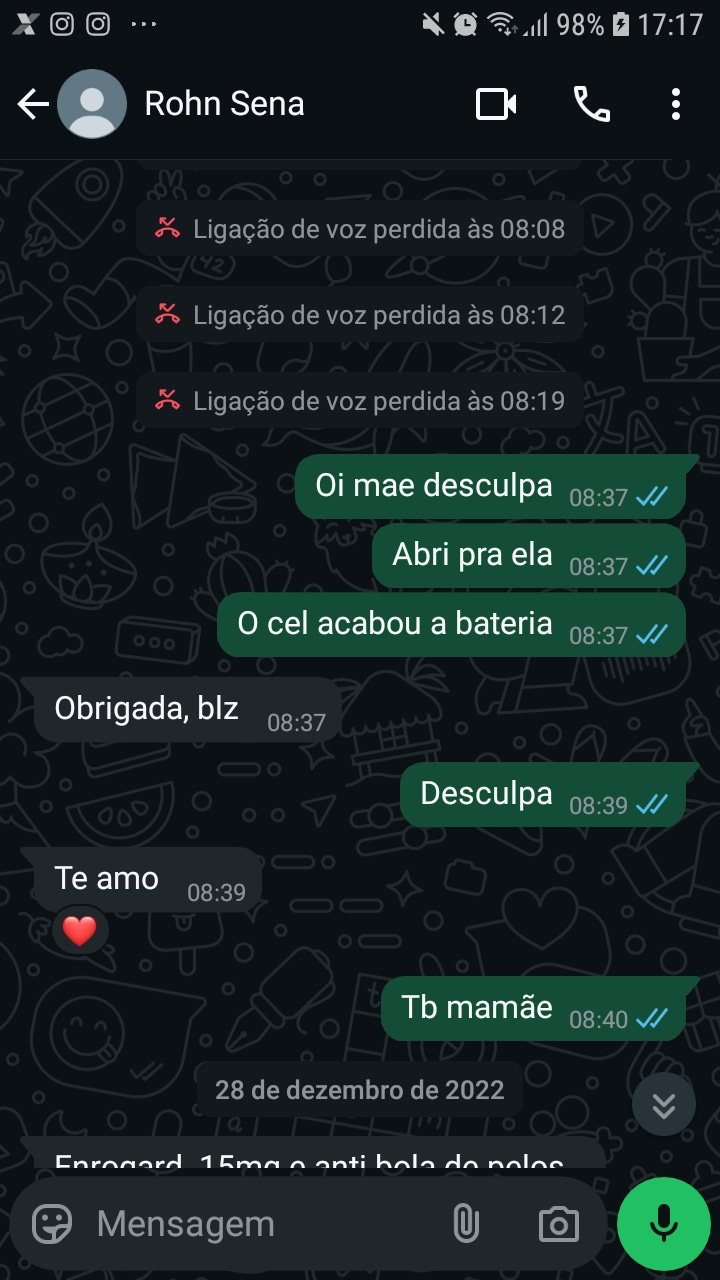Start a voice call with Rohn Sena
Viewport: 720px width, 1280px height.
pos(591,104)
